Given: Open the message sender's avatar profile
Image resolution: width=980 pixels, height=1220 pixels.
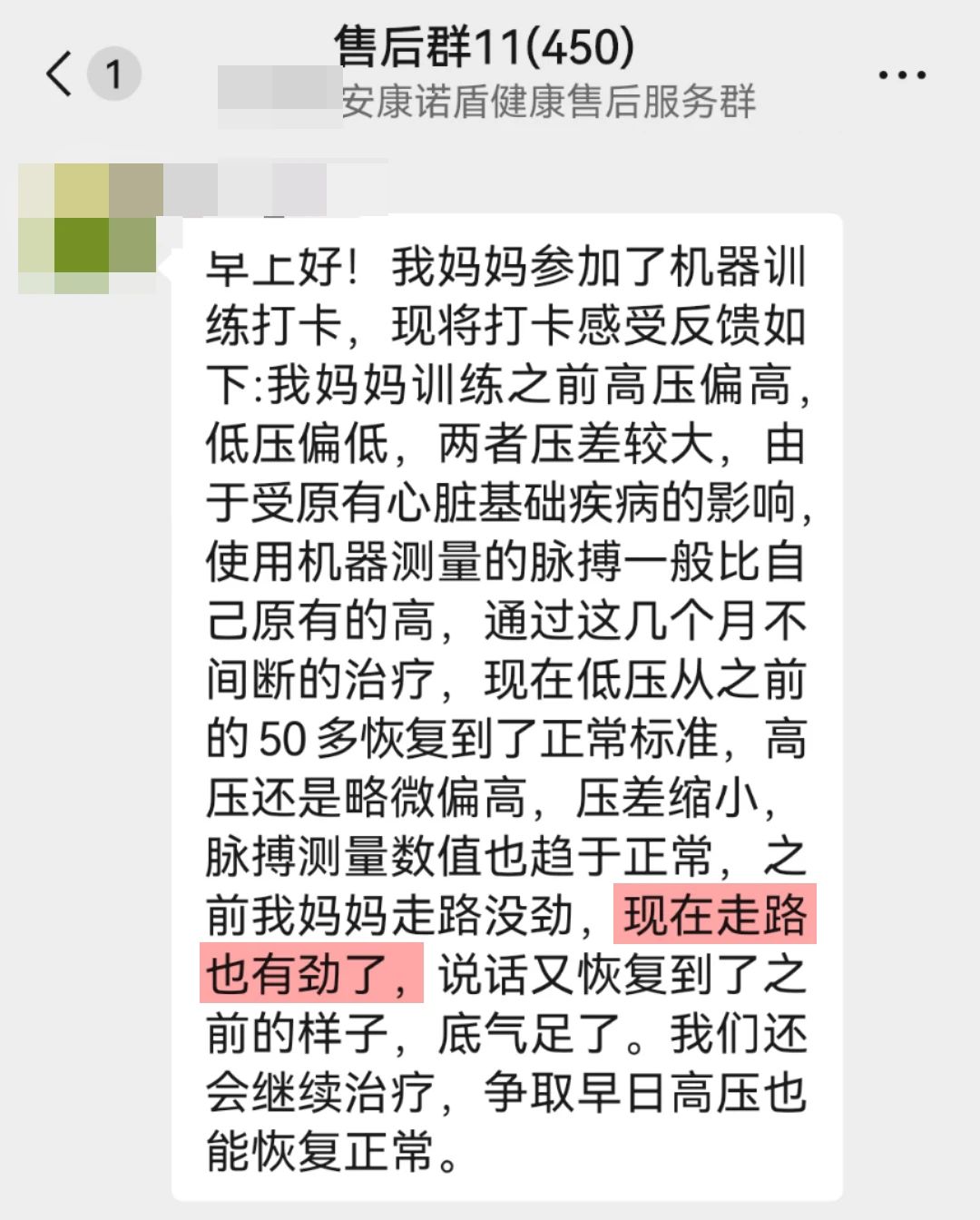Looking at the screenshot, I should [x=88, y=227].
